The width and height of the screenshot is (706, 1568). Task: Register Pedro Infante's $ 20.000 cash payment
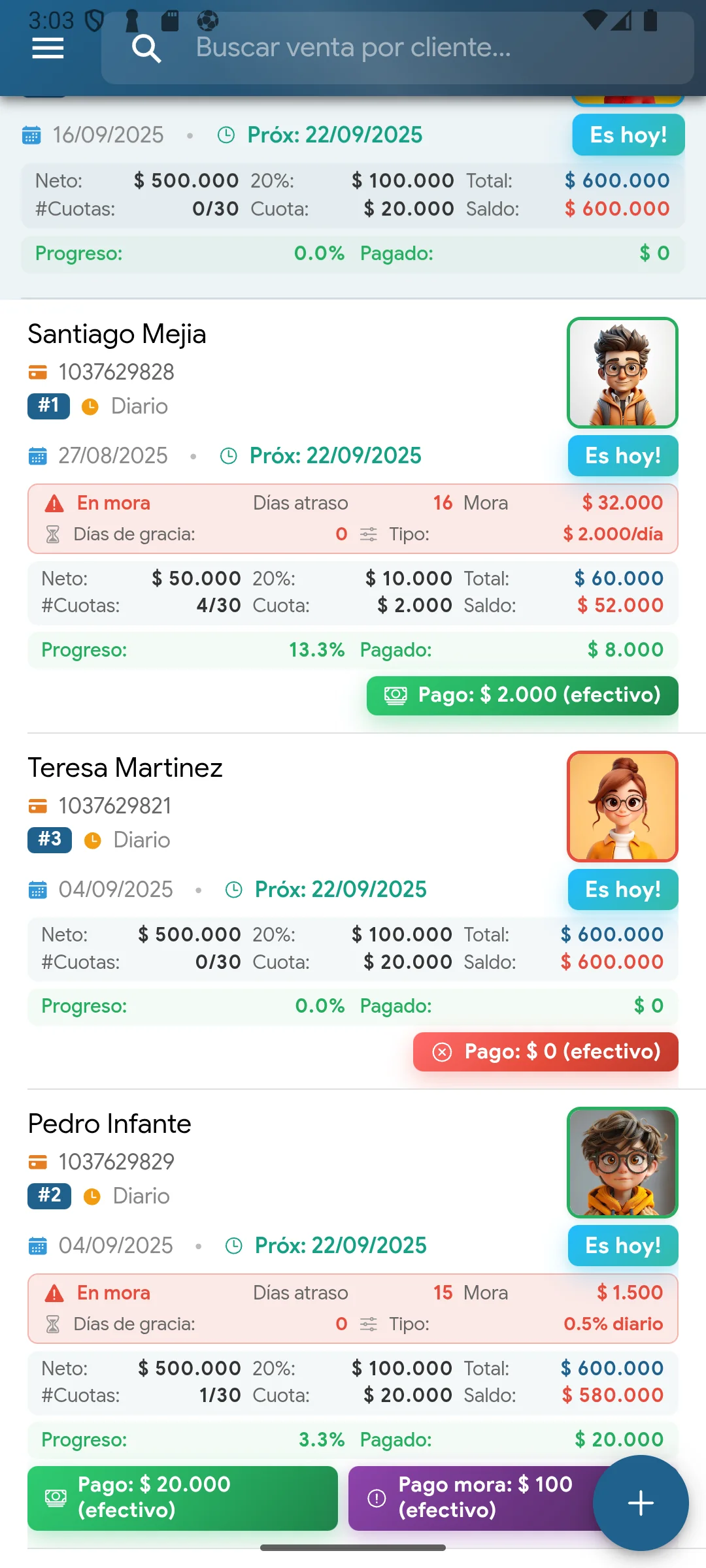[x=182, y=1497]
